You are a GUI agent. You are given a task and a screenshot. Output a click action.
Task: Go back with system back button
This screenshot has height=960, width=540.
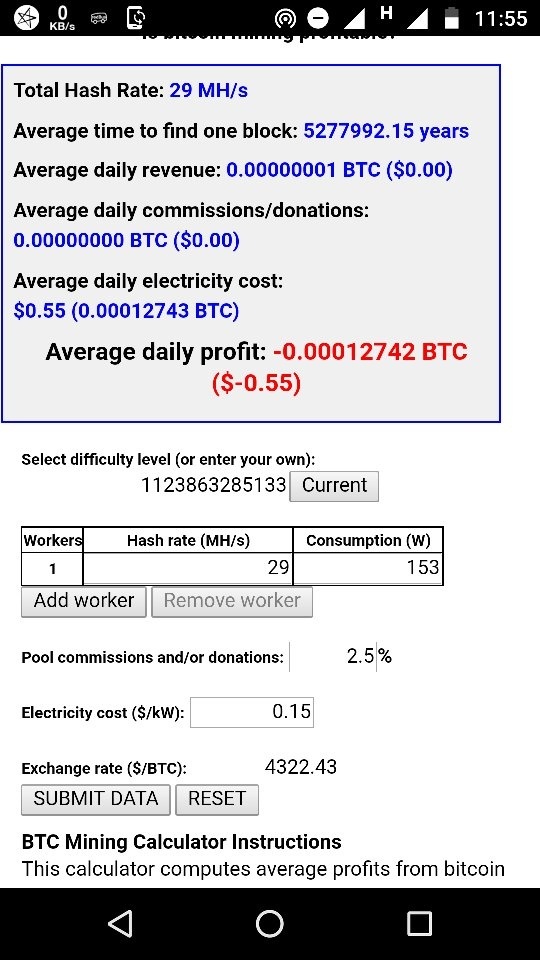(x=120, y=923)
